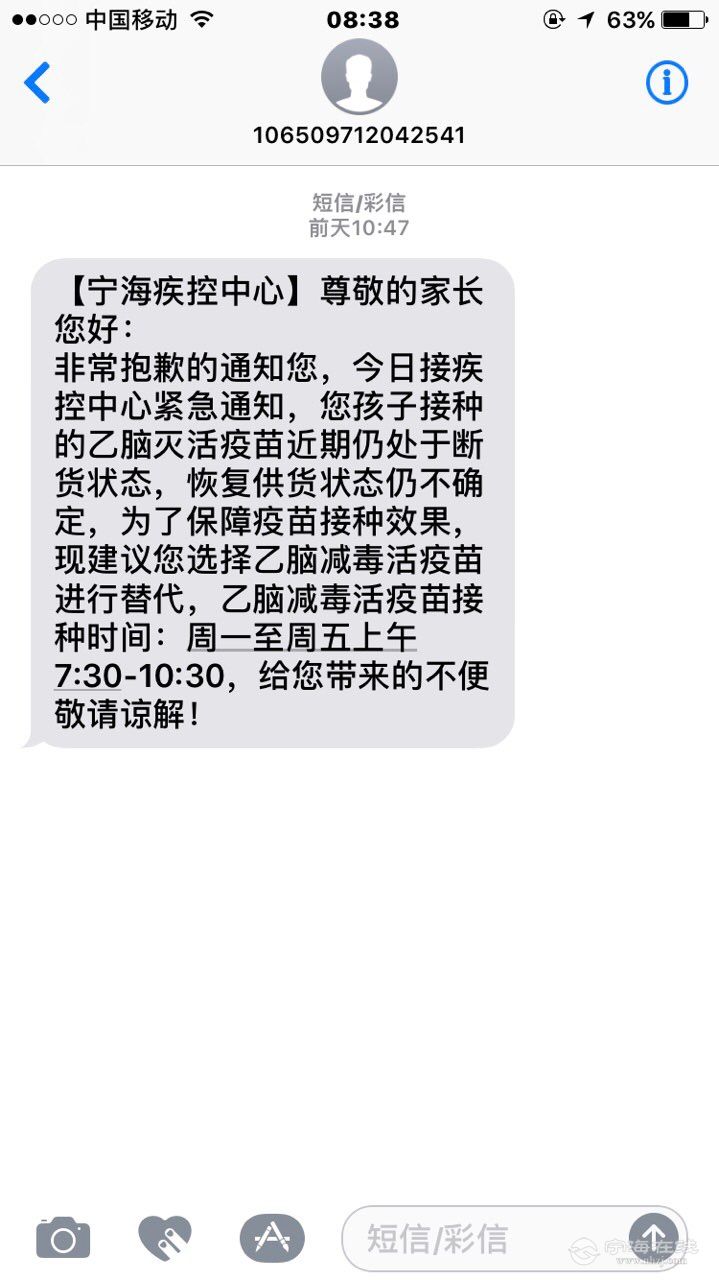This screenshot has width=719, height=1280.
Task: Open Digital Touch heart icon
Action: (165, 1239)
